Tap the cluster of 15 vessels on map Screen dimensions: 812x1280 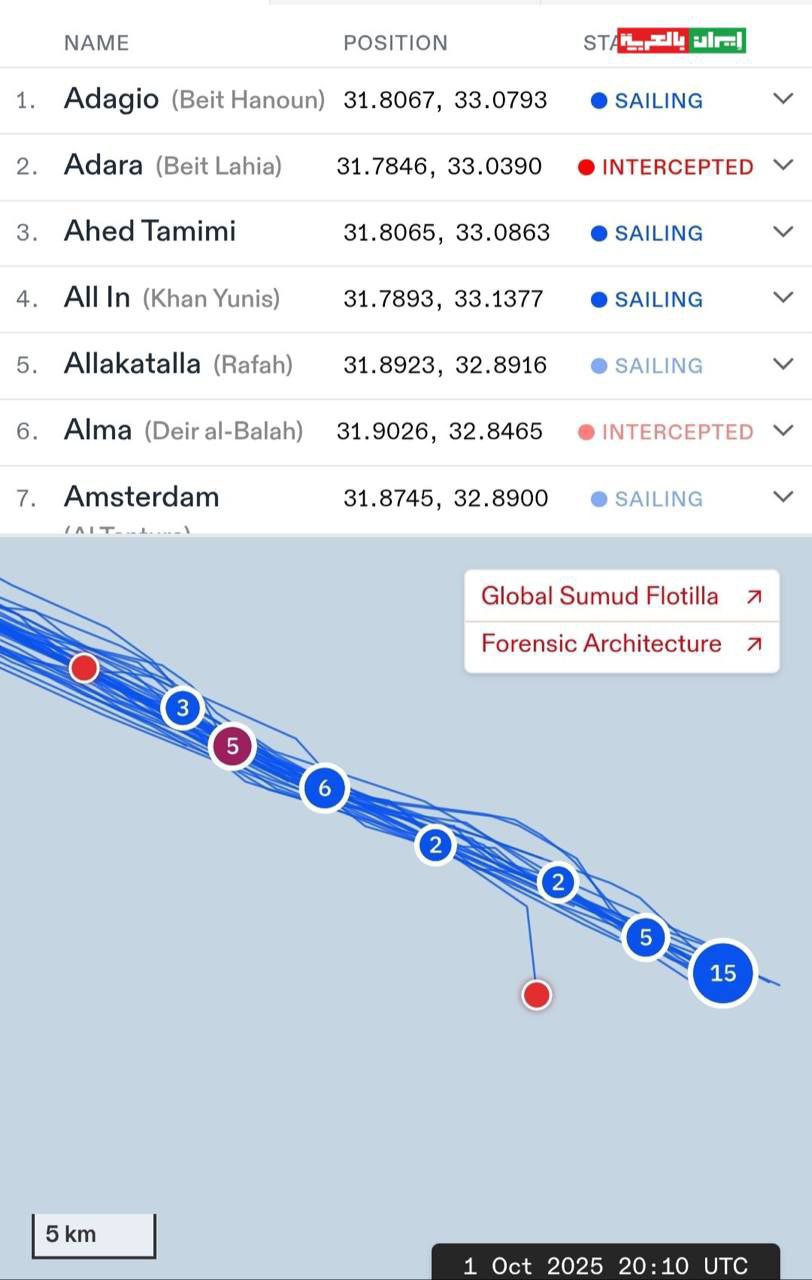pos(723,972)
